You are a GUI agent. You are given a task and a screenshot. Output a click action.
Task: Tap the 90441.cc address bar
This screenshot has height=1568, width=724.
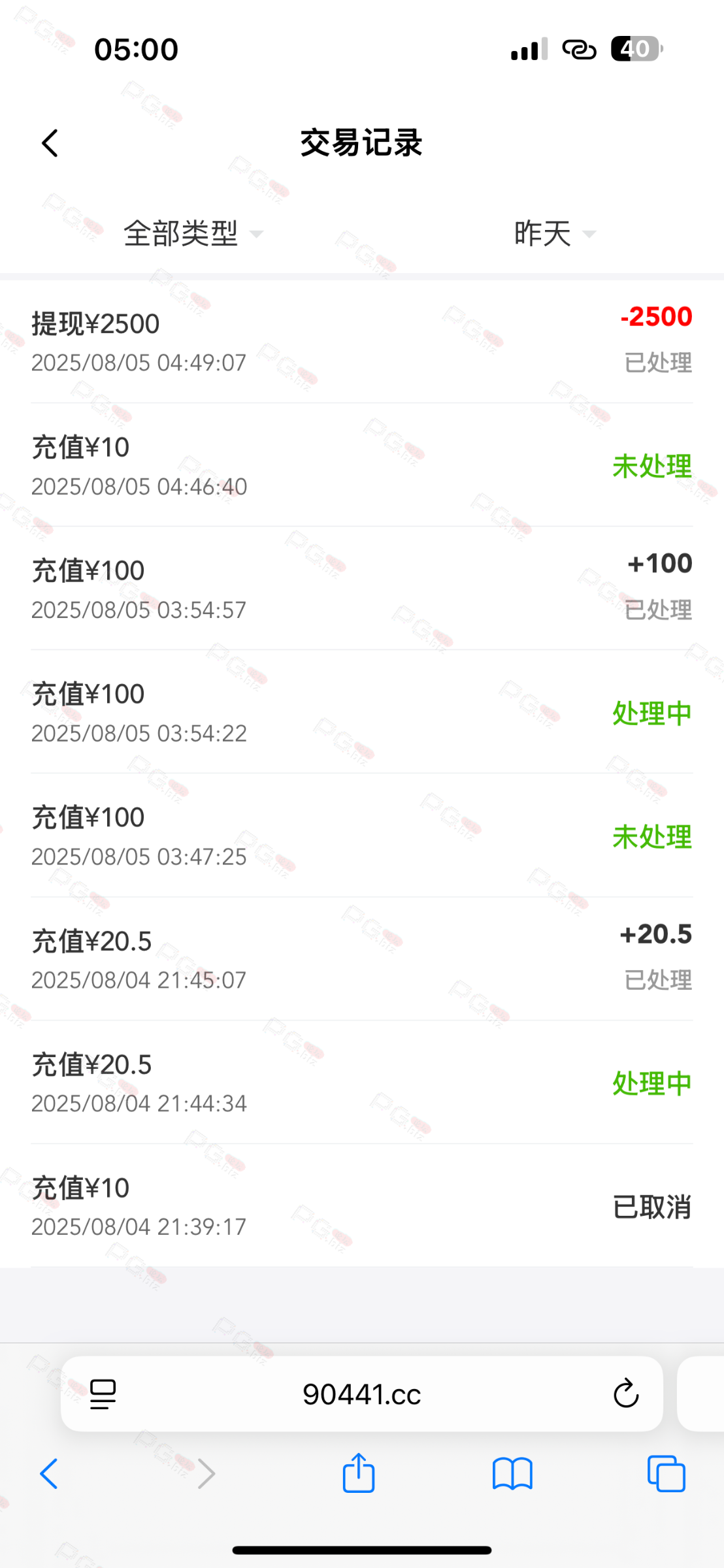coord(361,1394)
